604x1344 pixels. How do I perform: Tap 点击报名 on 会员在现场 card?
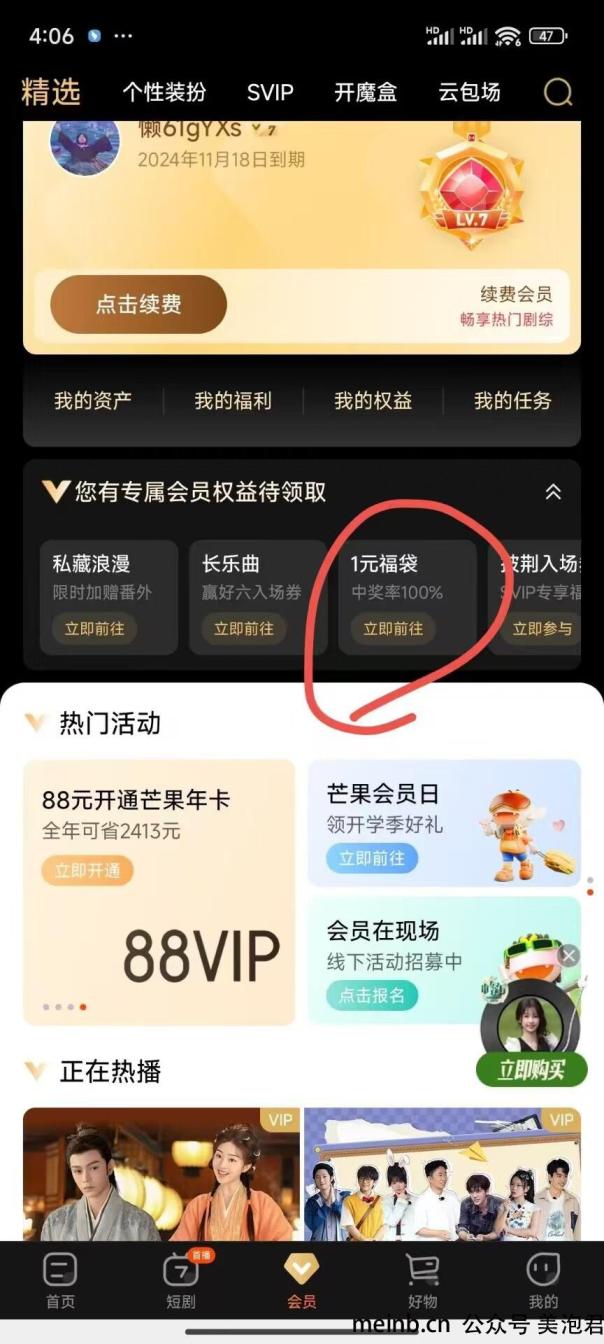[371, 995]
